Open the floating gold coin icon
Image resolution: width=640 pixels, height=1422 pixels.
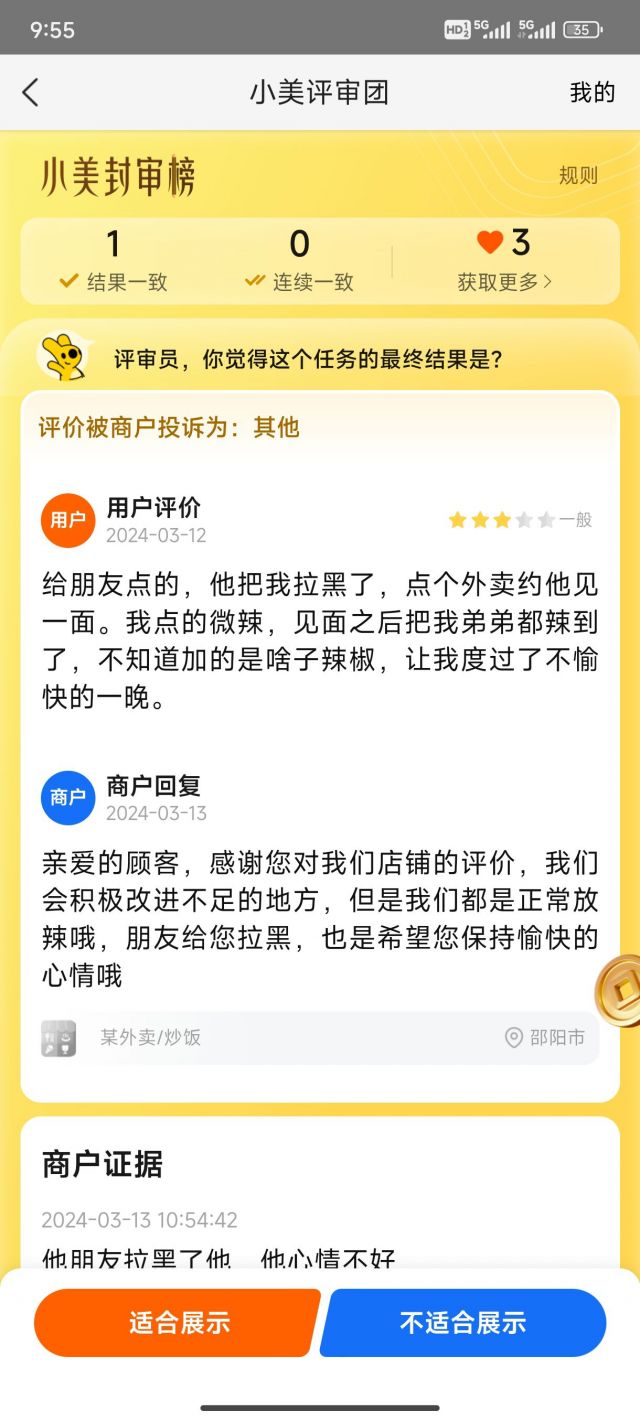(x=622, y=990)
